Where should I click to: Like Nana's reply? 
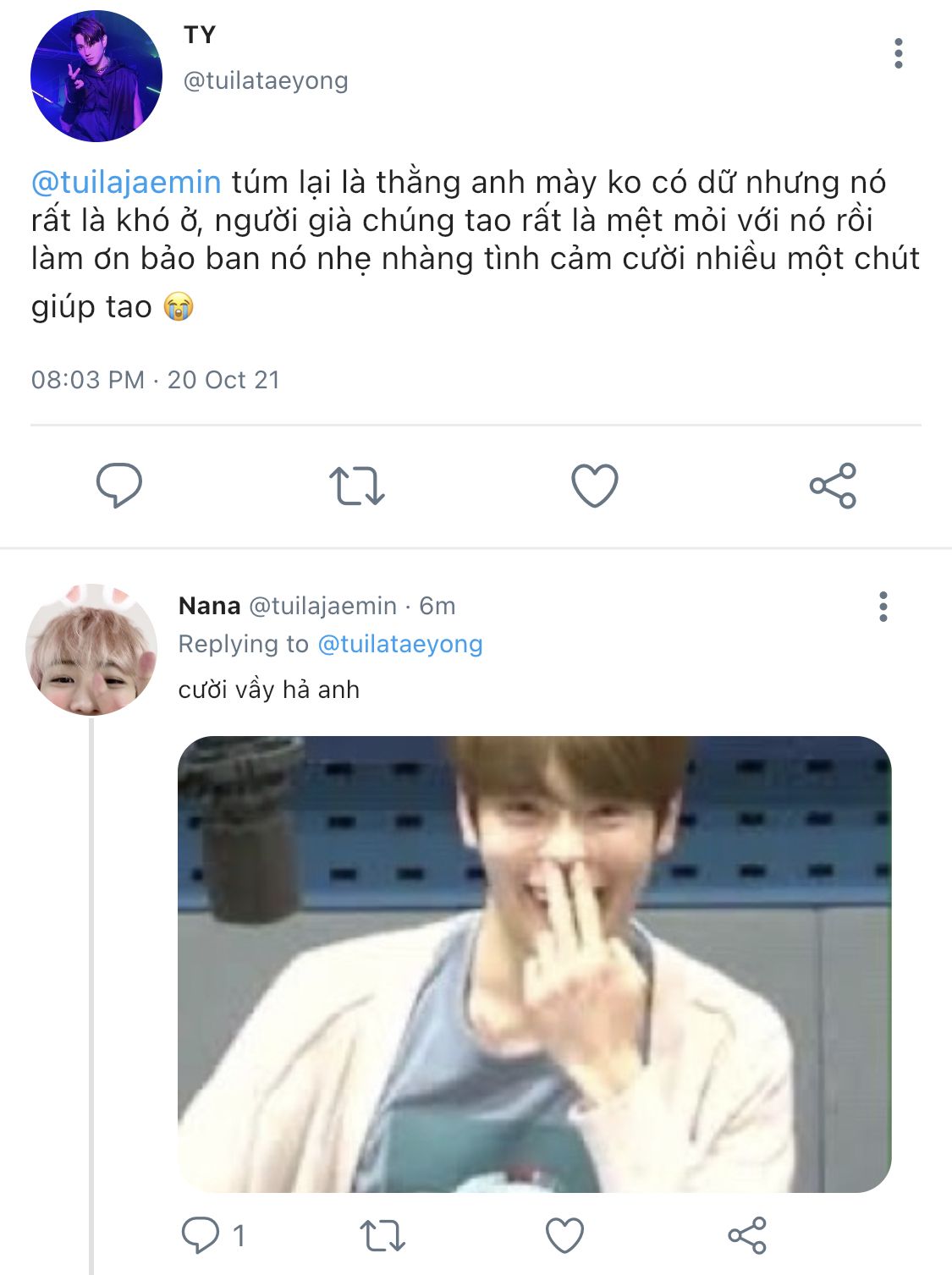tap(564, 1235)
